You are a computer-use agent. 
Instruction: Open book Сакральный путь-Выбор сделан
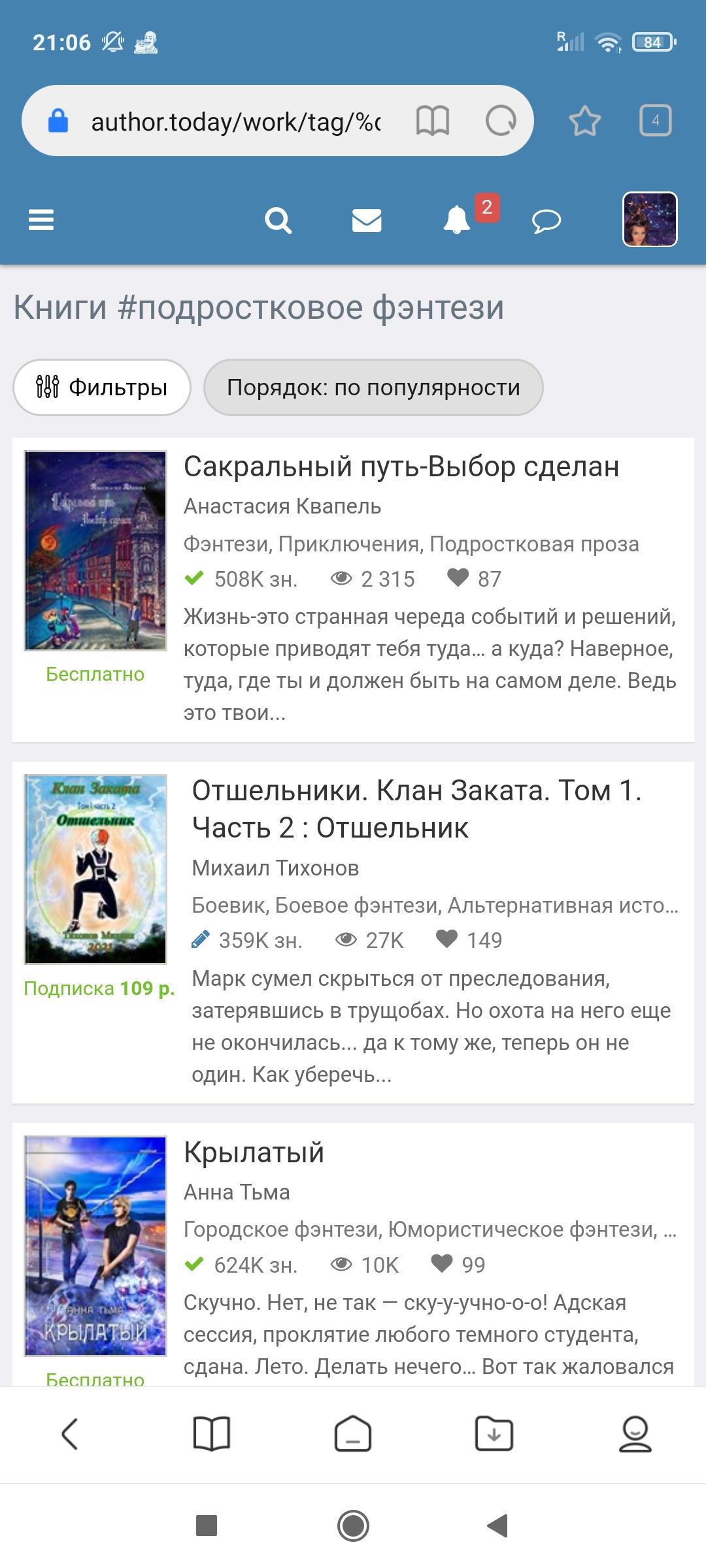pyautogui.click(x=401, y=466)
